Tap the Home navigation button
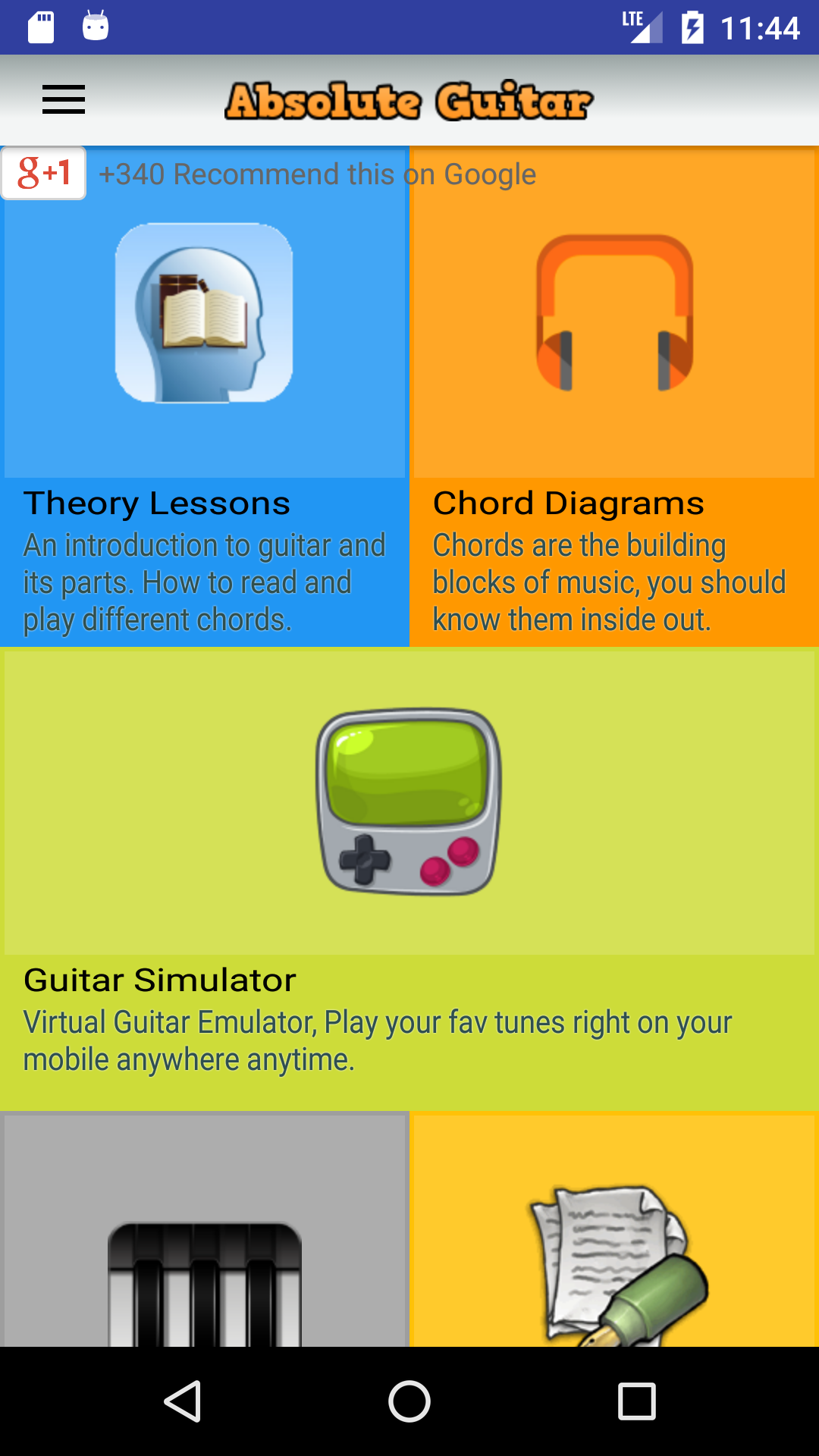The height and width of the screenshot is (1456, 819). point(409,1399)
